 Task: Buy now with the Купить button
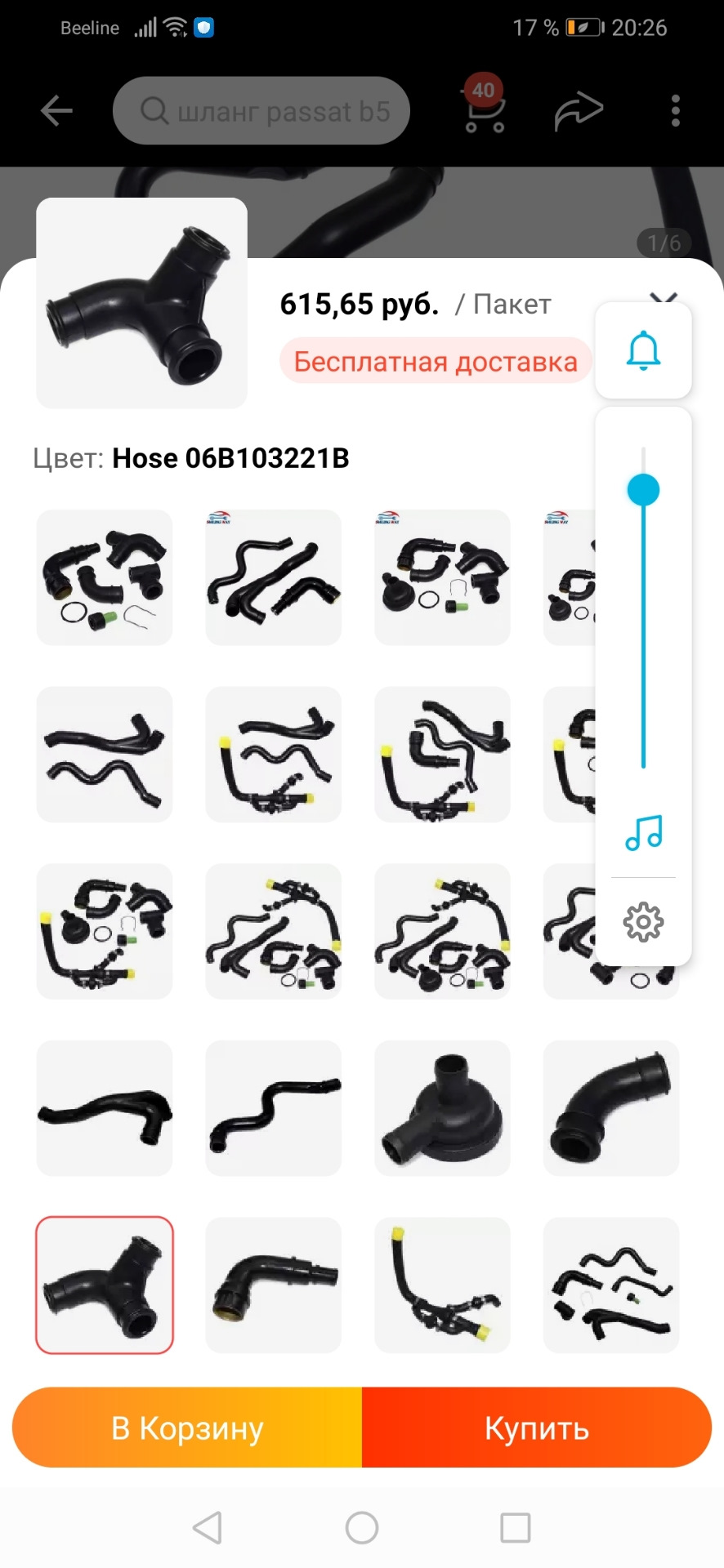pos(537,1428)
